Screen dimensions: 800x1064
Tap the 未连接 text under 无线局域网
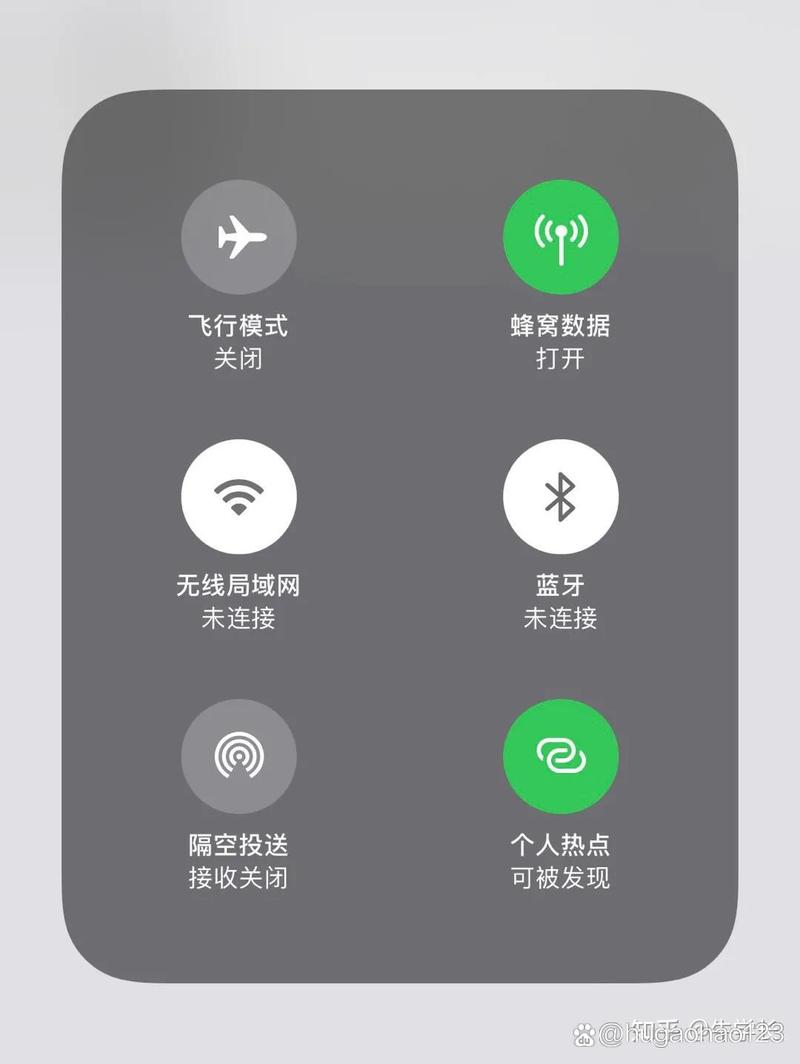(238, 618)
